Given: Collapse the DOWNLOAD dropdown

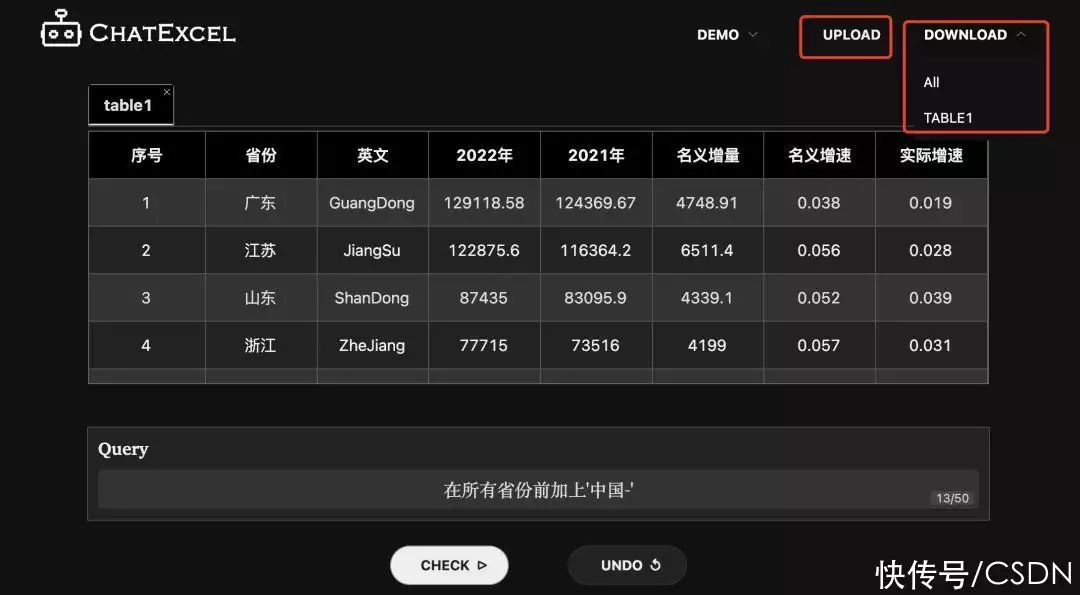Looking at the screenshot, I should click(x=974, y=35).
